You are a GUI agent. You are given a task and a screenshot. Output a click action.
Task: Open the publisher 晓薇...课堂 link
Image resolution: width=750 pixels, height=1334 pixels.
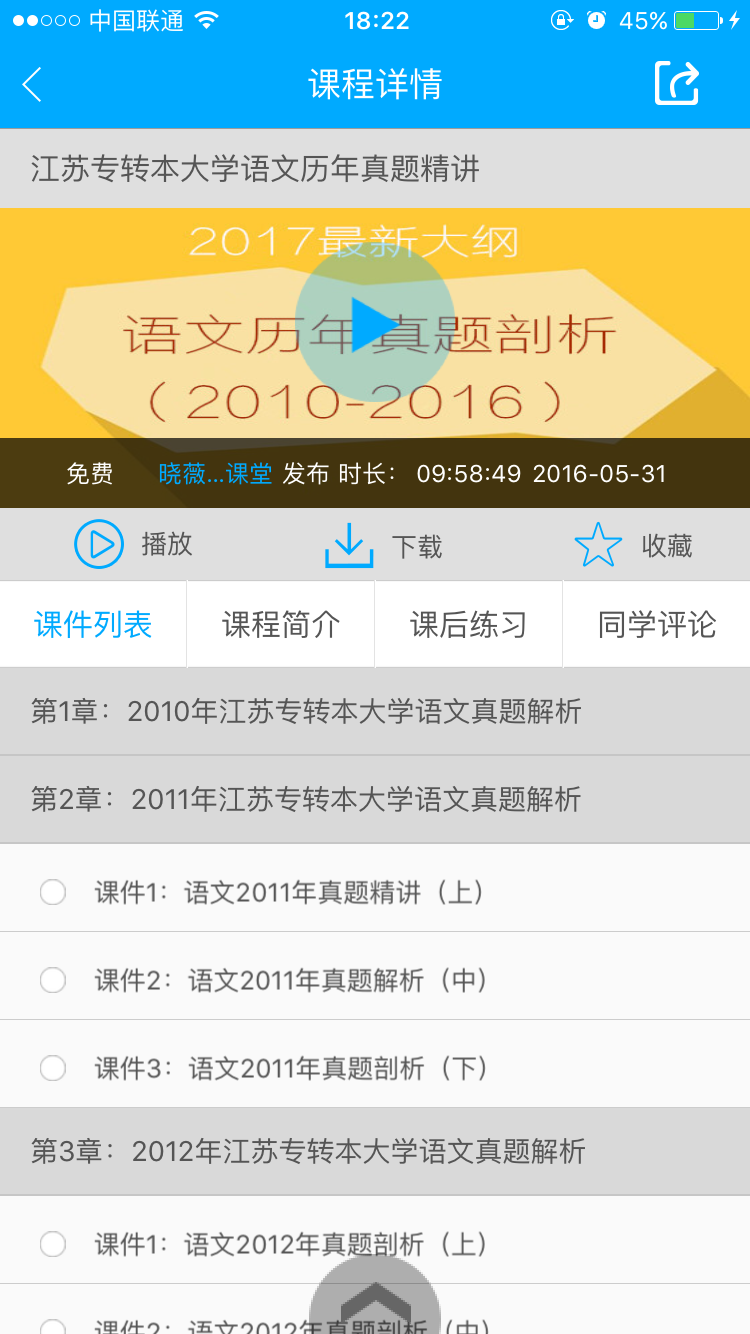pyautogui.click(x=215, y=474)
